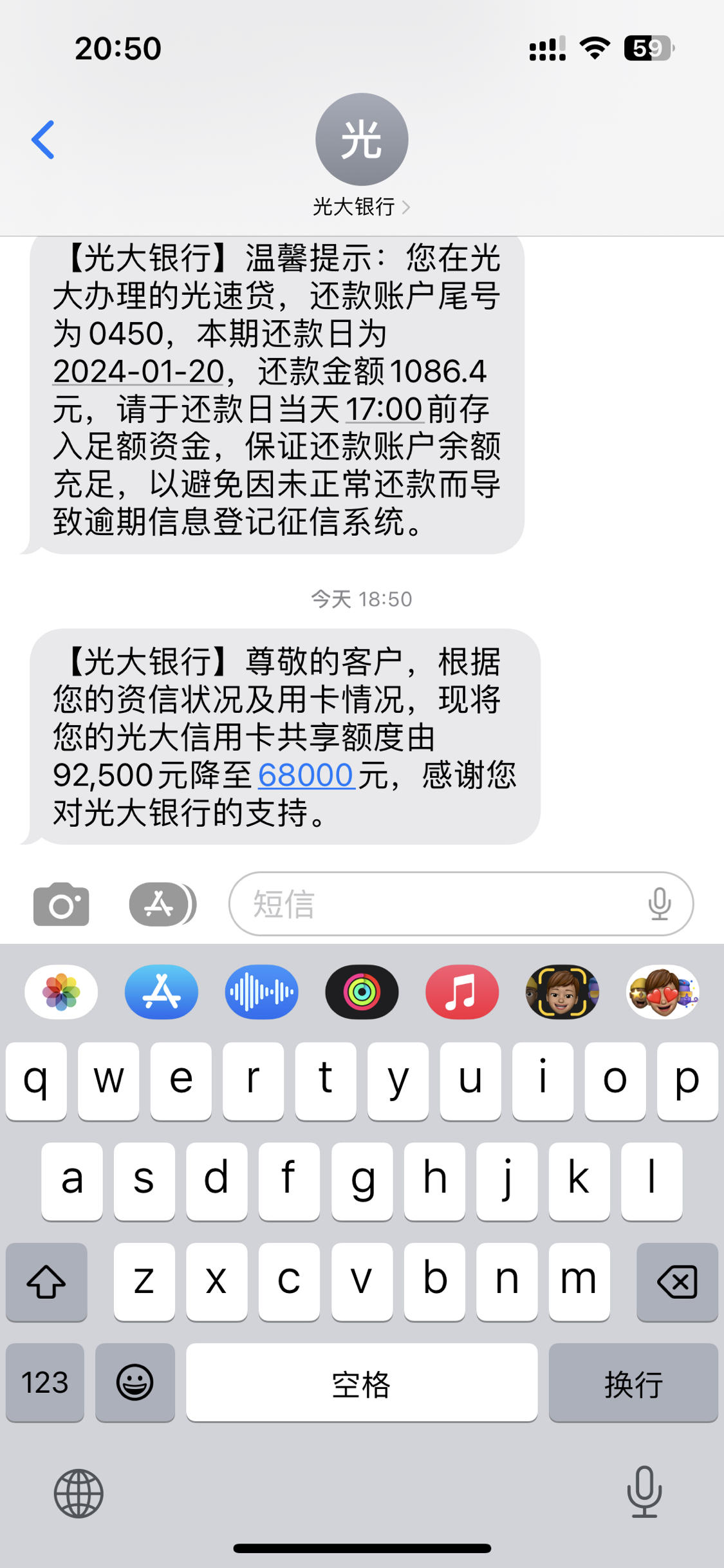
Task: Open the App Store in the app strip
Action: click(x=162, y=992)
